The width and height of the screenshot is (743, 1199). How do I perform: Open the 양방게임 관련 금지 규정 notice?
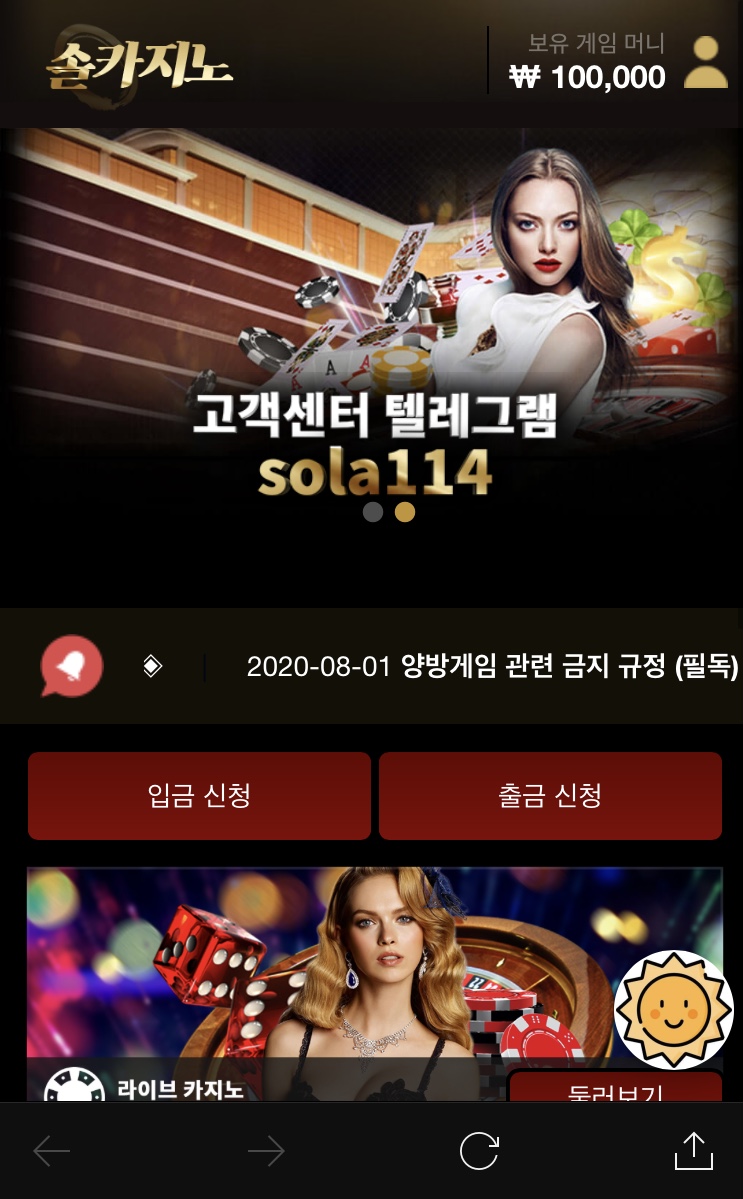point(492,666)
